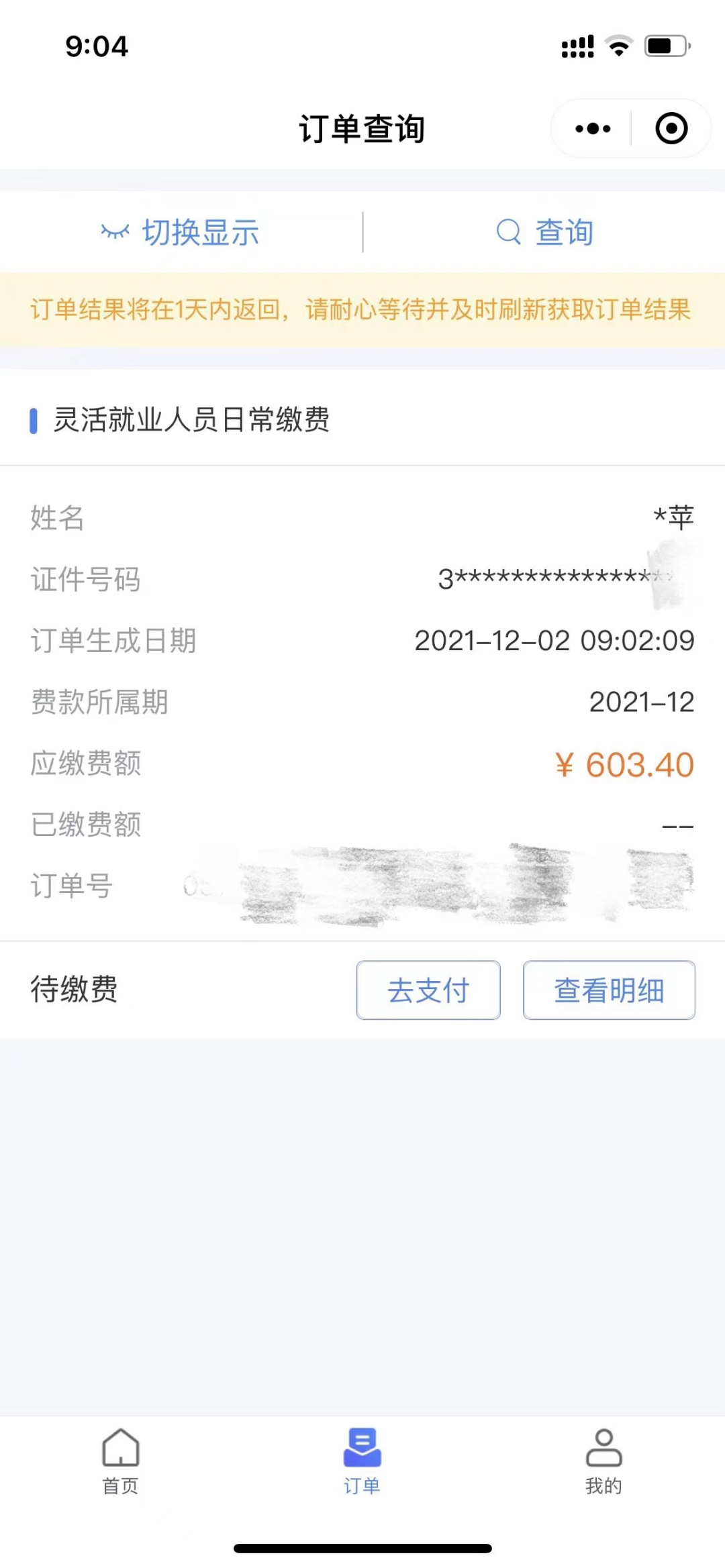Tap 切换显示 to toggle masked info
The image size is (725, 1568).
tap(181, 233)
